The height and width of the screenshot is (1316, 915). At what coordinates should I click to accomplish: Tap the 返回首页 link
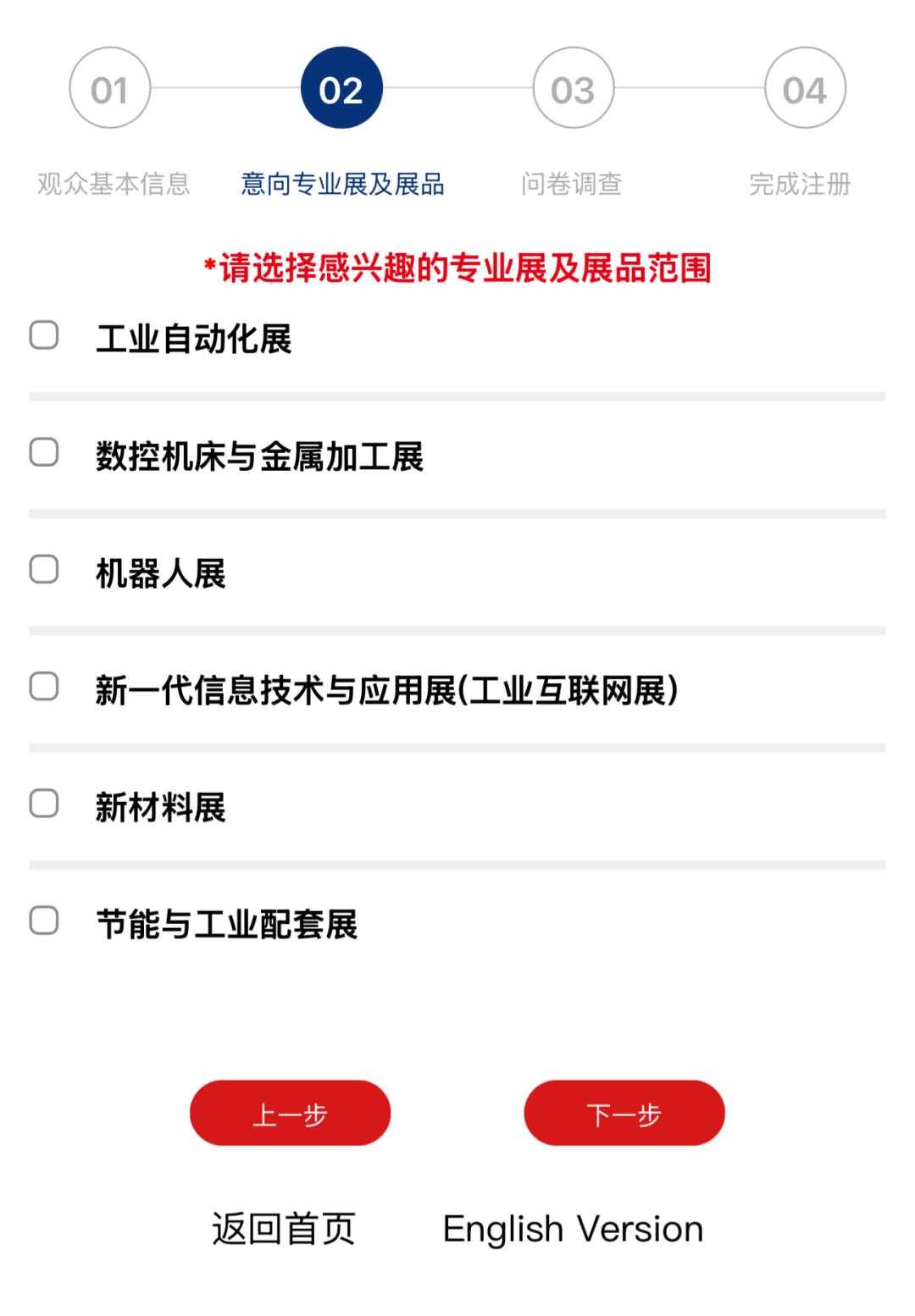pos(284,1229)
